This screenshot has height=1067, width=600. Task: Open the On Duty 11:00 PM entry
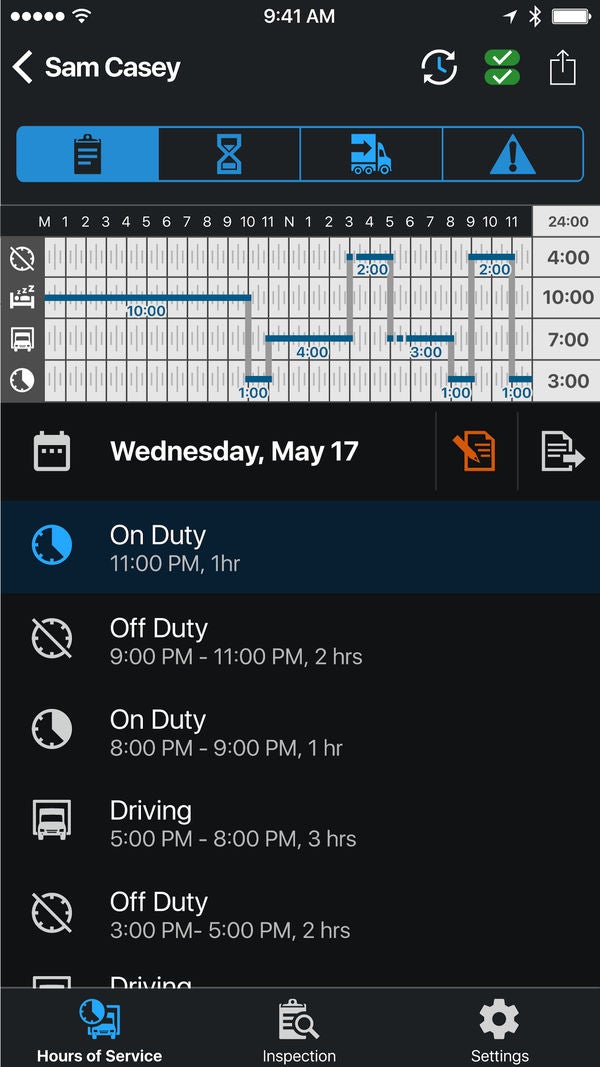point(300,547)
